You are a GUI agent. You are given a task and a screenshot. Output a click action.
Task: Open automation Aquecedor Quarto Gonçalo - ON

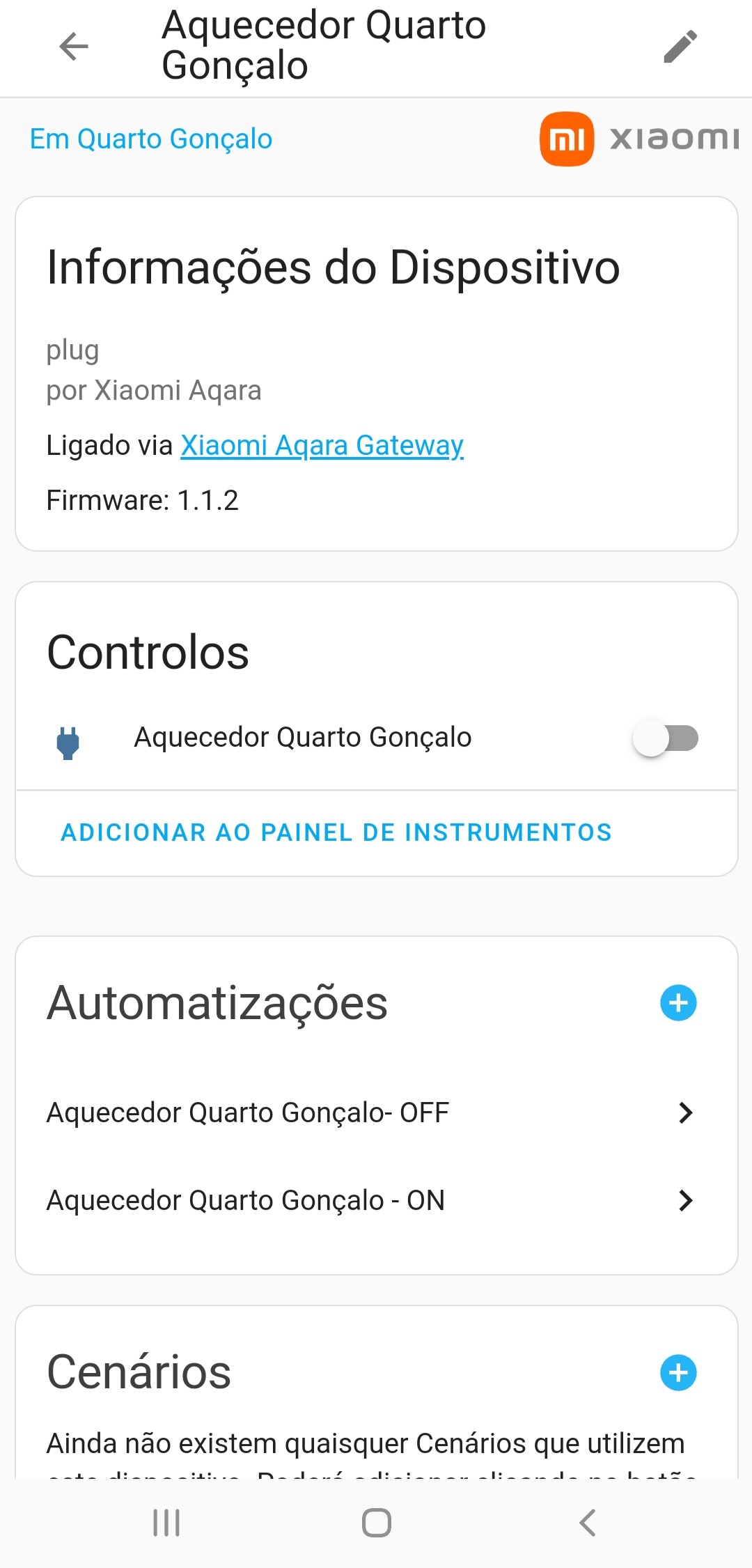click(376, 1200)
